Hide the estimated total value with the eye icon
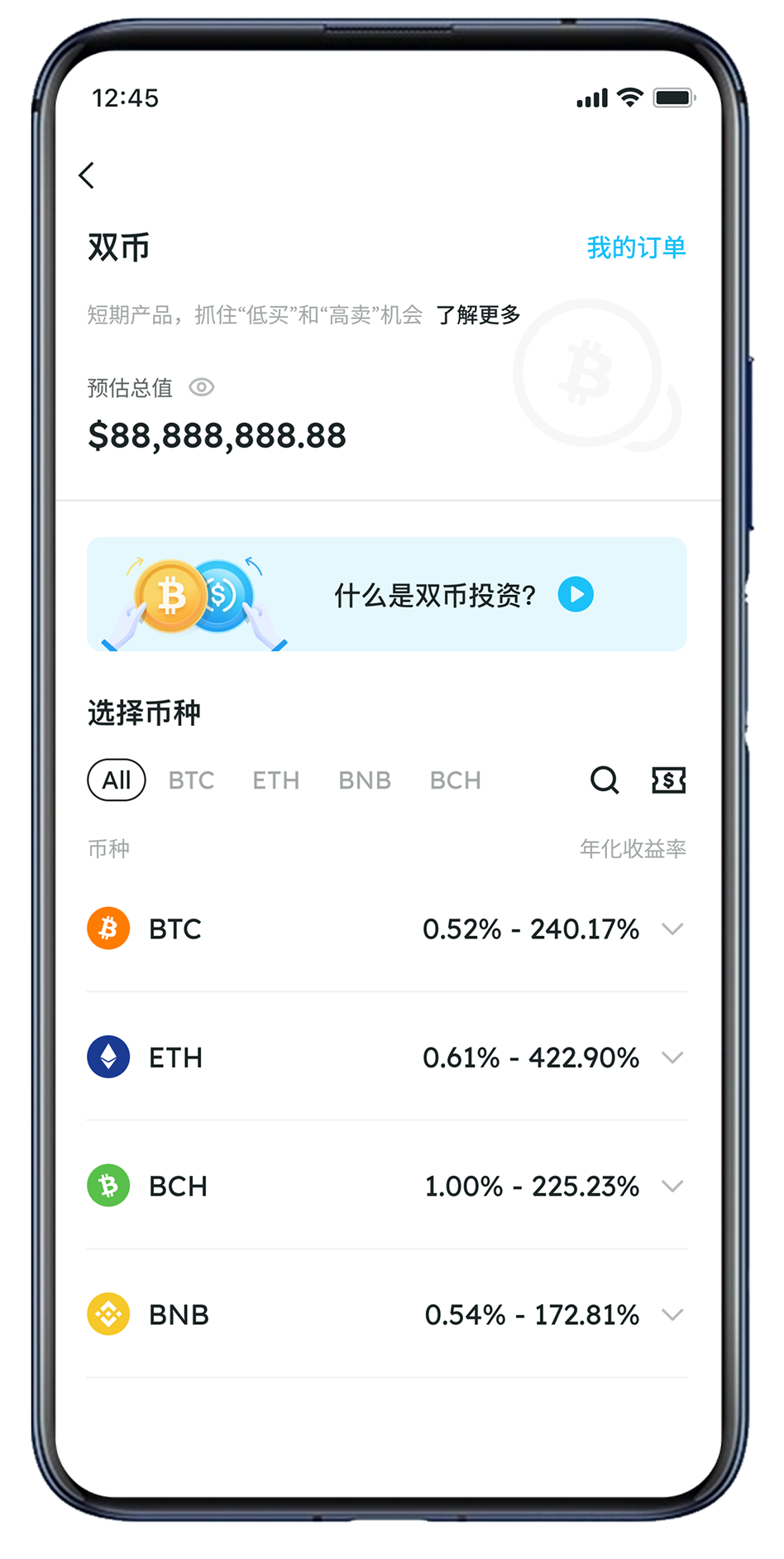 (202, 387)
